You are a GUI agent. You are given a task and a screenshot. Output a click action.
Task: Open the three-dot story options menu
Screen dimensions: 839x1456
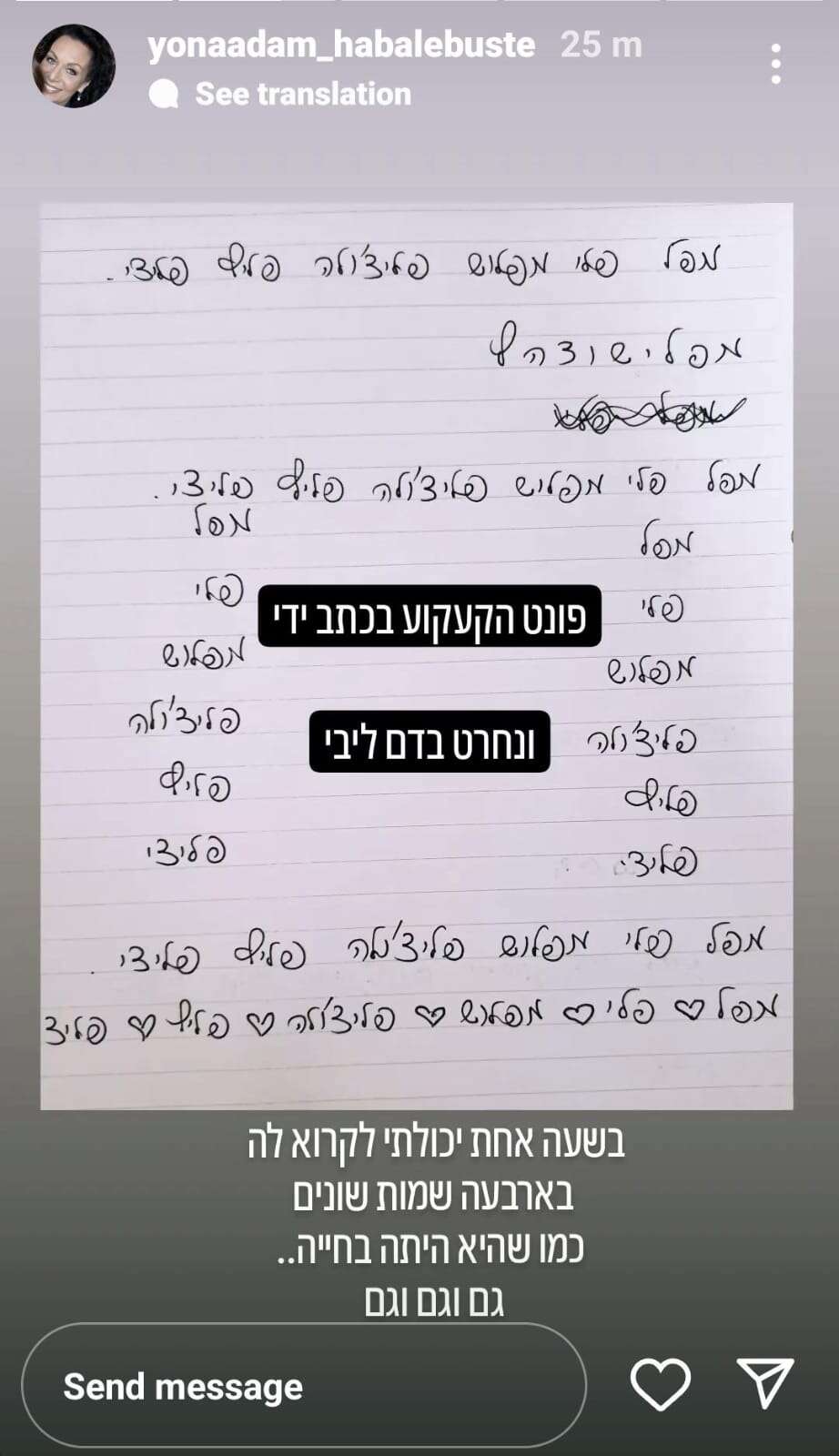[x=775, y=65]
